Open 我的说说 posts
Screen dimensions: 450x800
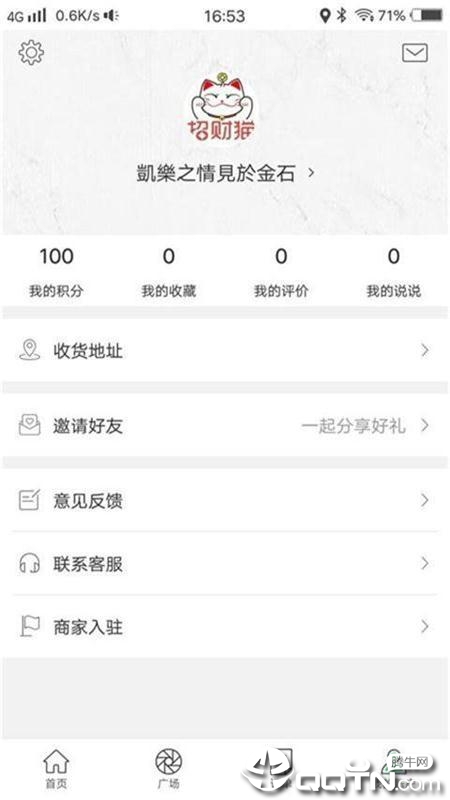[393, 272]
